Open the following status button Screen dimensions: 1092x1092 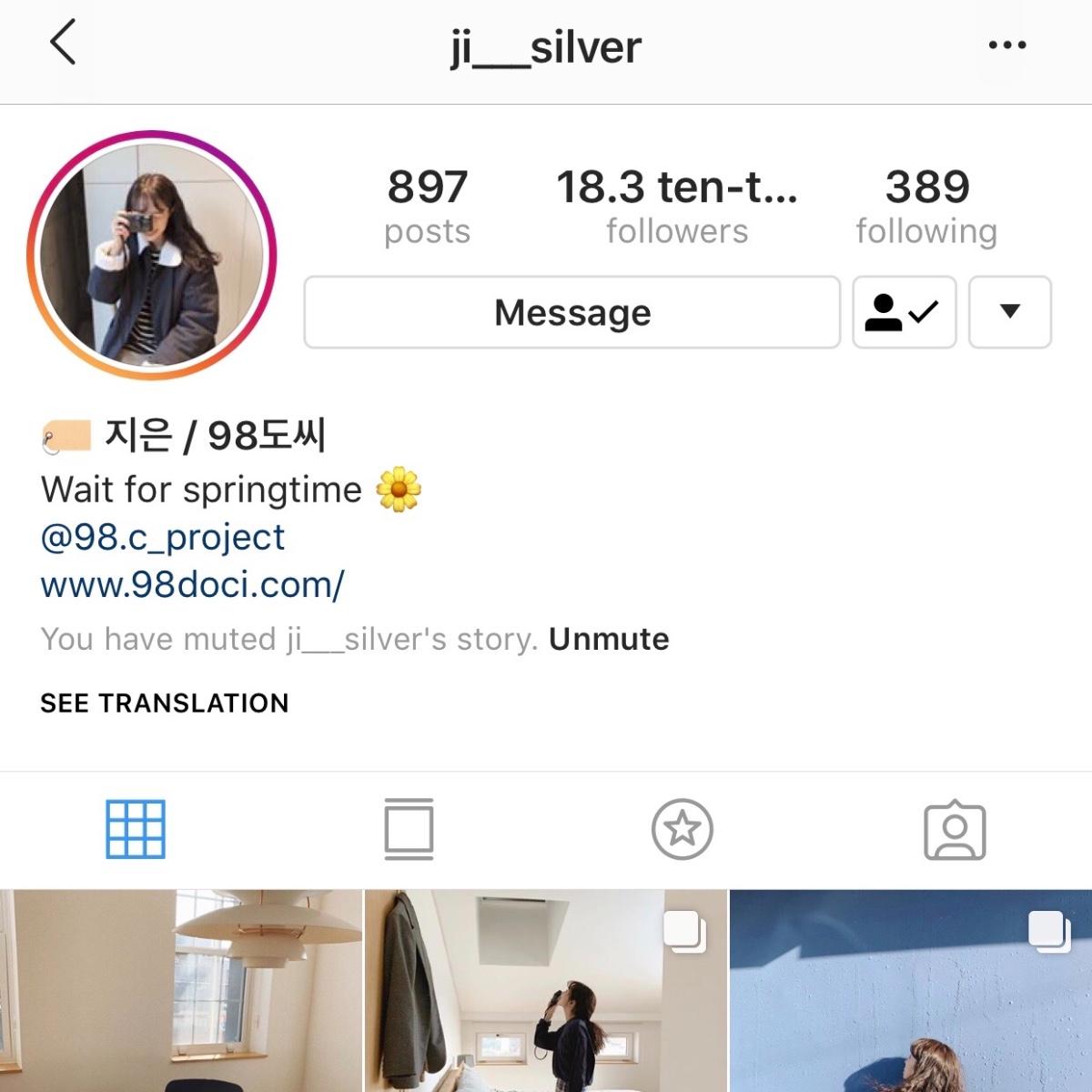904,312
